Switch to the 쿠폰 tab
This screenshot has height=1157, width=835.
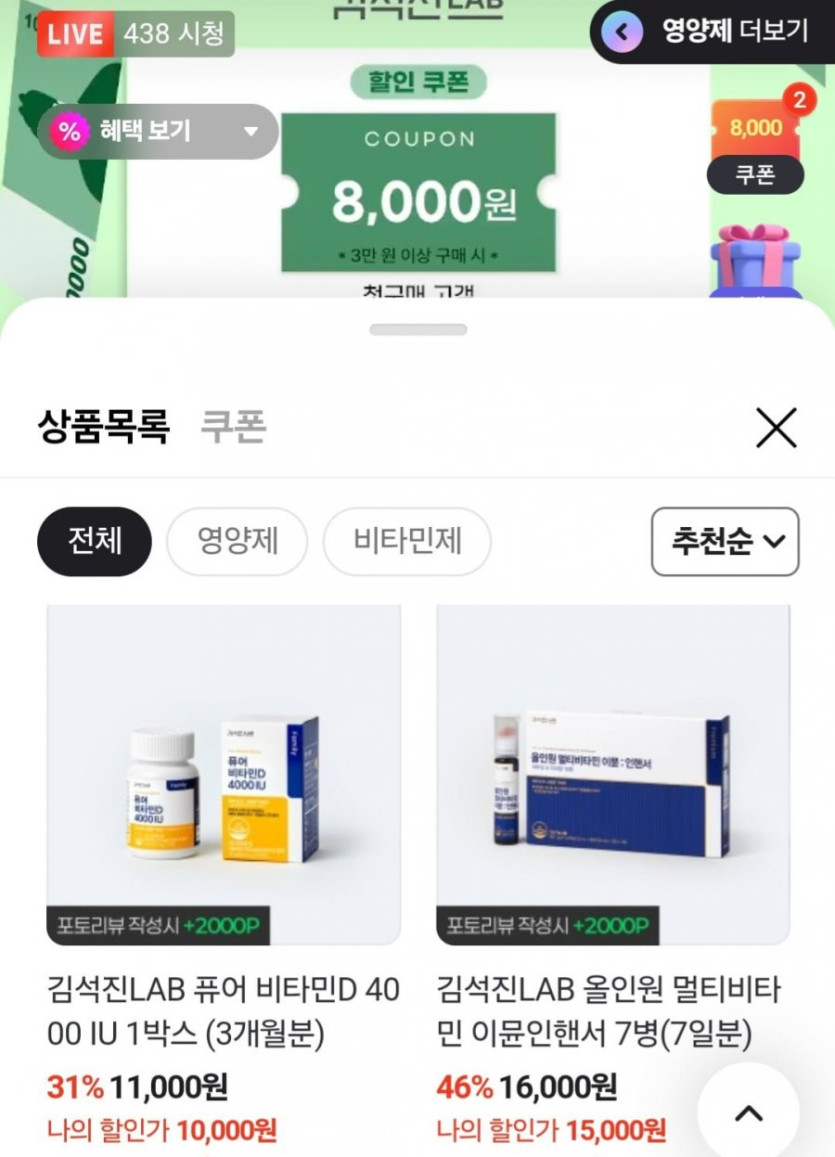[233, 427]
